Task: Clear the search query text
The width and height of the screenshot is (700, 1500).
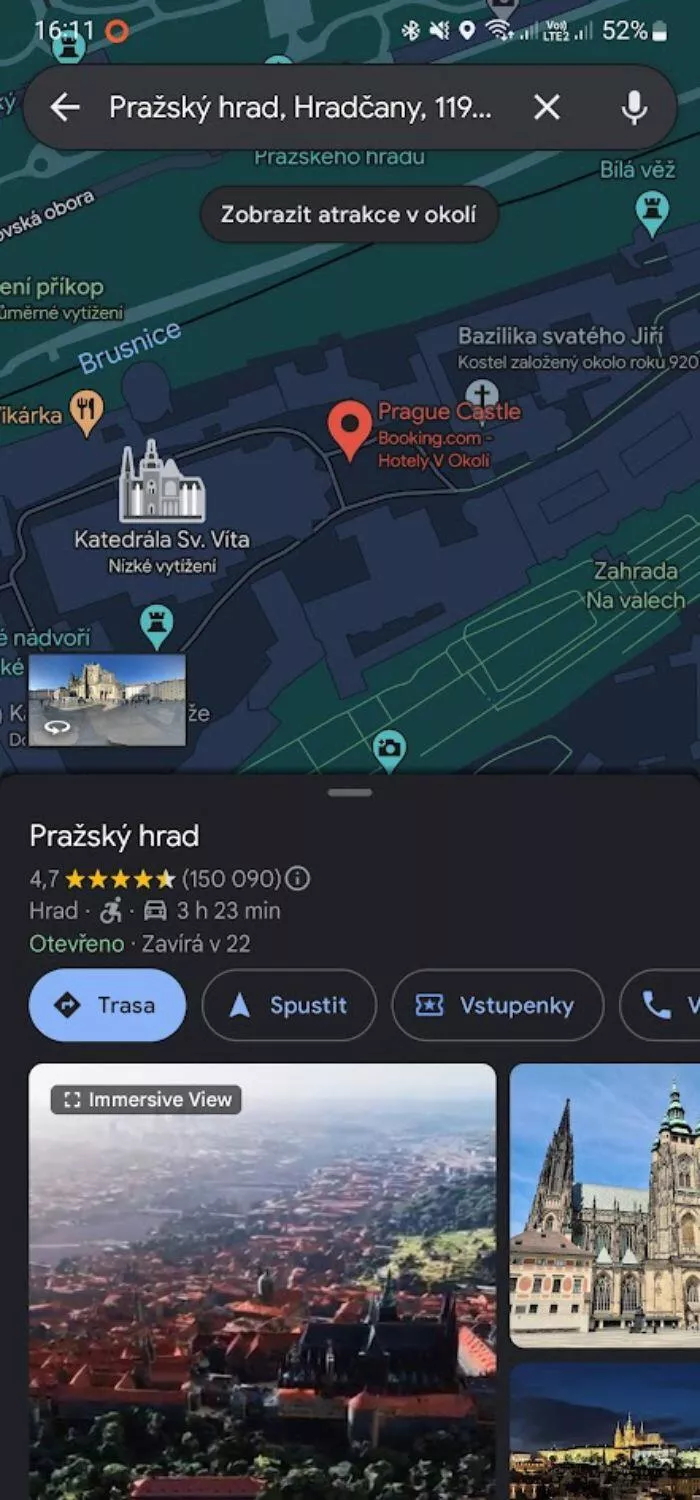Action: tap(547, 107)
